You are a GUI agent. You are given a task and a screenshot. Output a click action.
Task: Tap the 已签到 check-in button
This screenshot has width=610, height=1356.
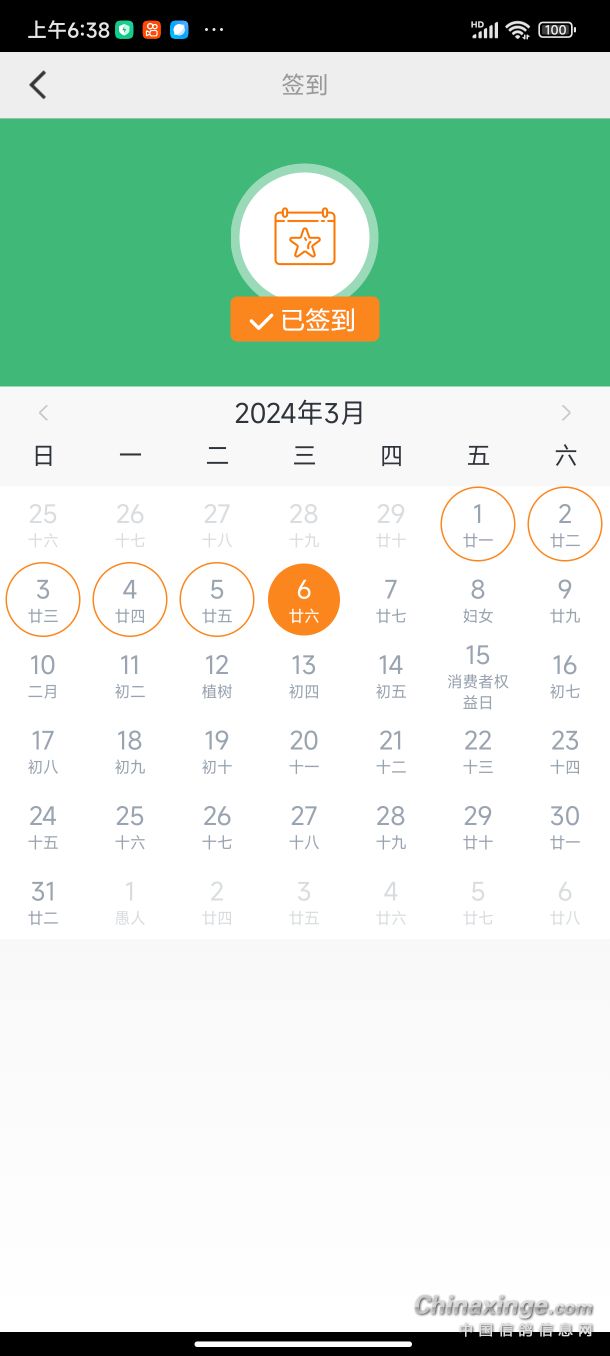tap(305, 320)
